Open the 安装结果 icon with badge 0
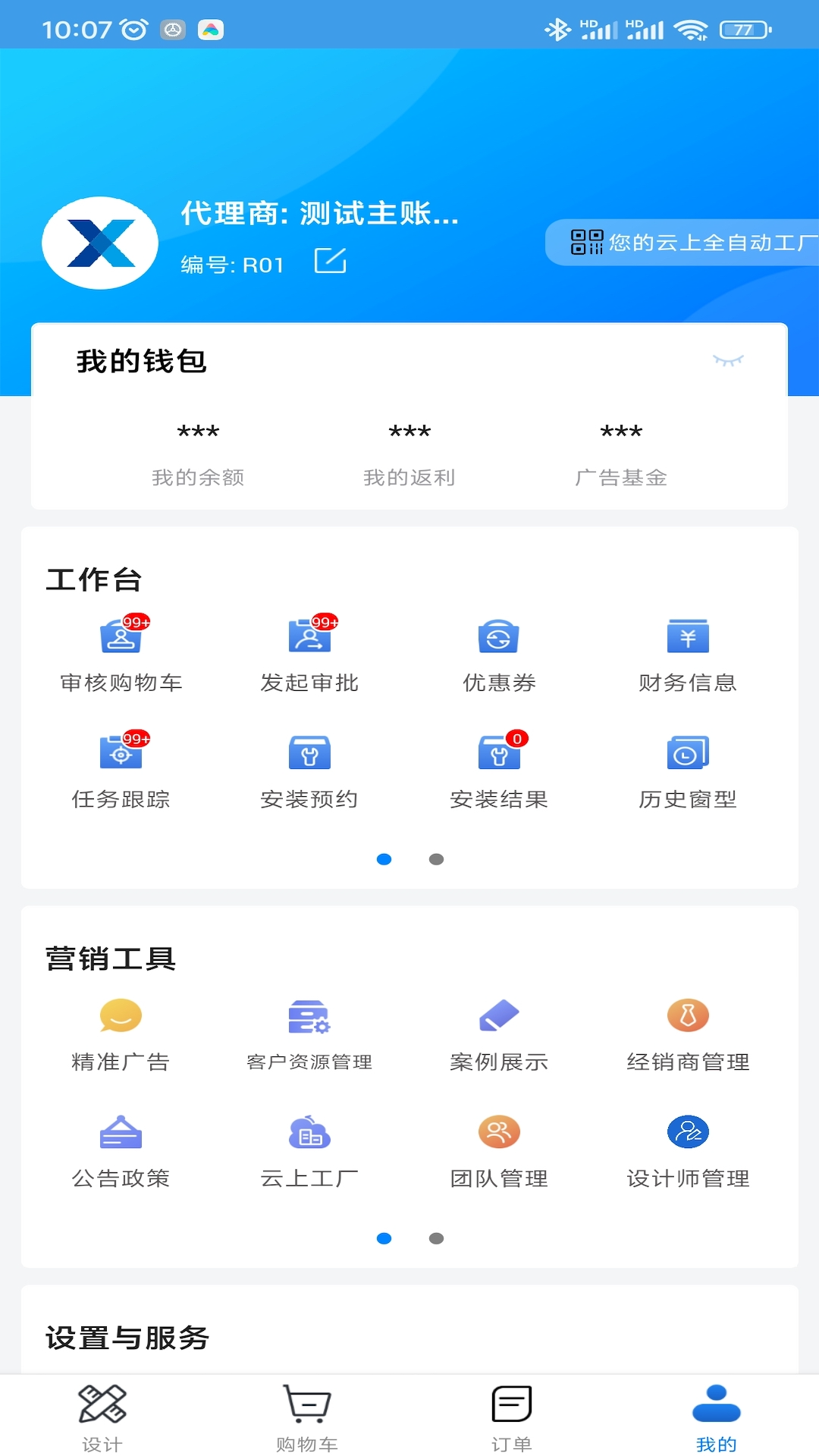 pyautogui.click(x=498, y=767)
